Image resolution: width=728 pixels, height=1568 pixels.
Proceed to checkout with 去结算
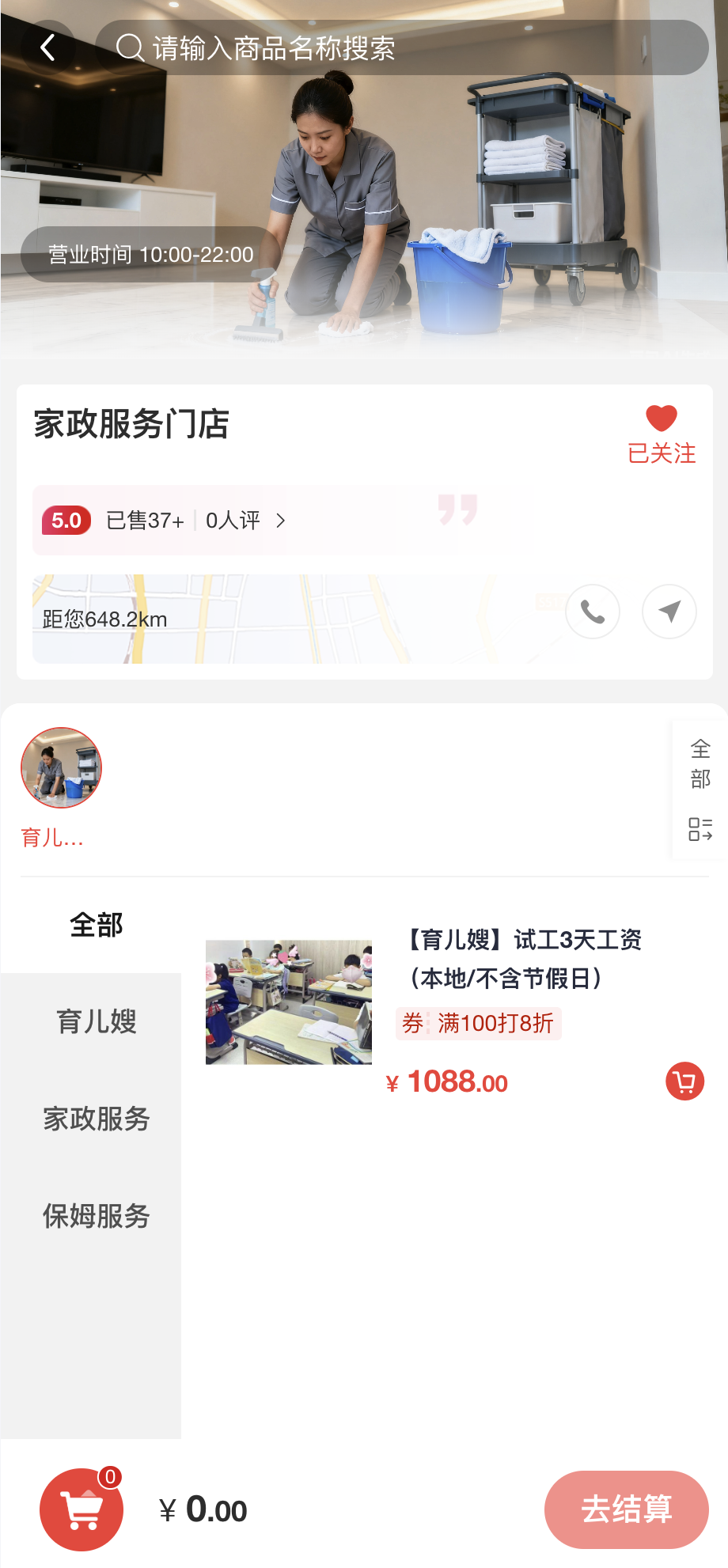pyautogui.click(x=626, y=1509)
